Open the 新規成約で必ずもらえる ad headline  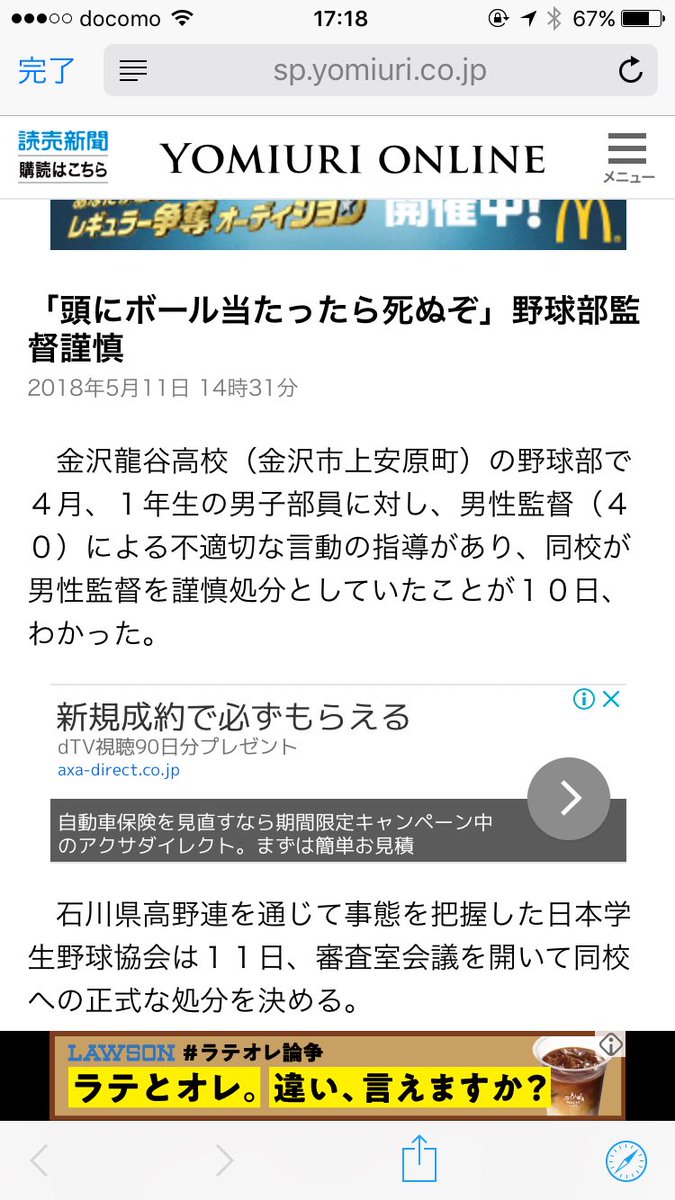coord(233,716)
